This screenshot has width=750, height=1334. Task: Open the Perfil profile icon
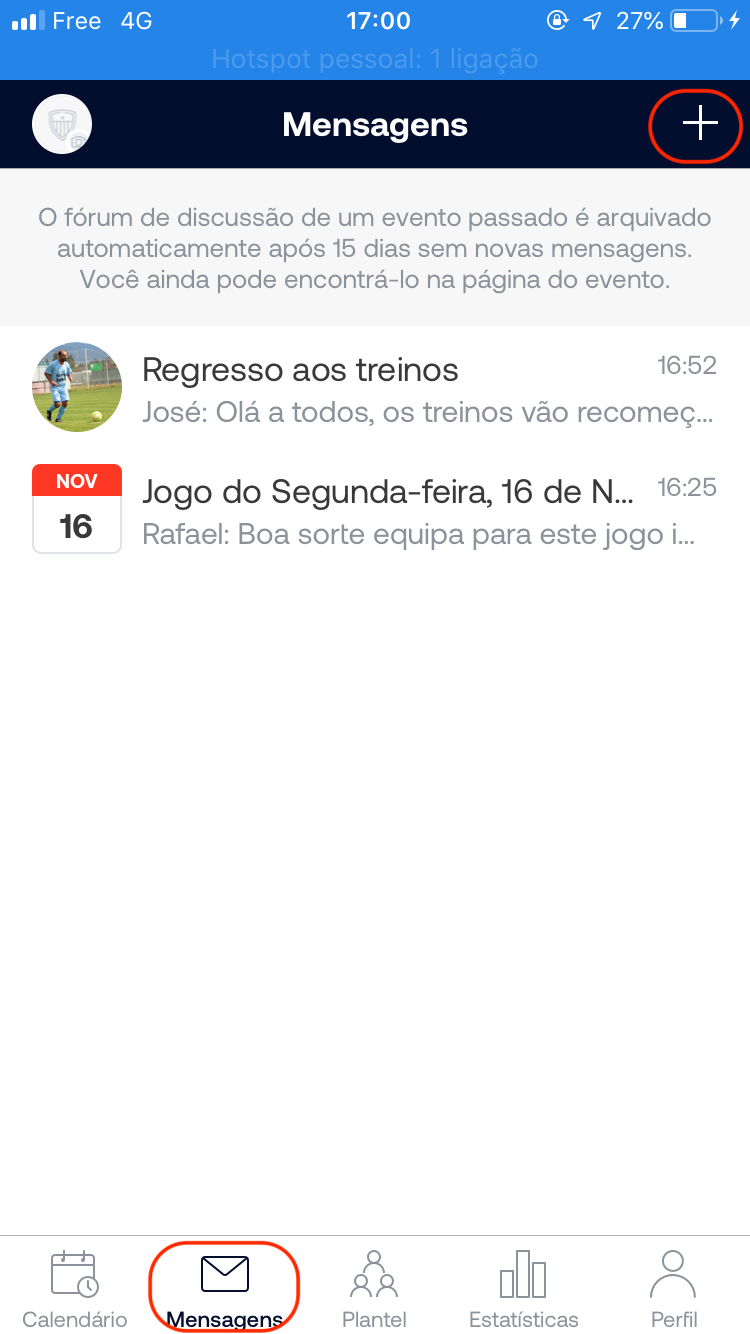(673, 1272)
